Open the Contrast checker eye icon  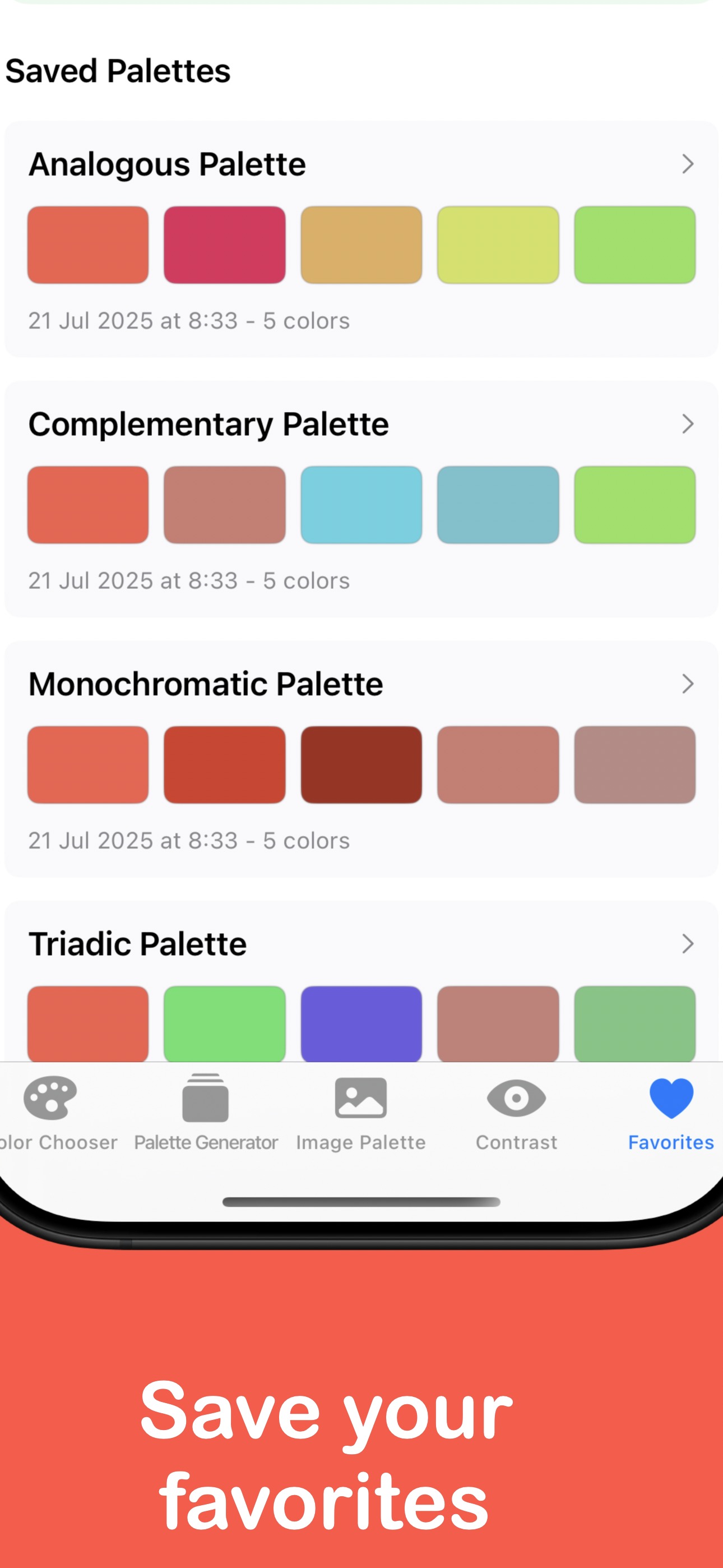[x=516, y=1098]
